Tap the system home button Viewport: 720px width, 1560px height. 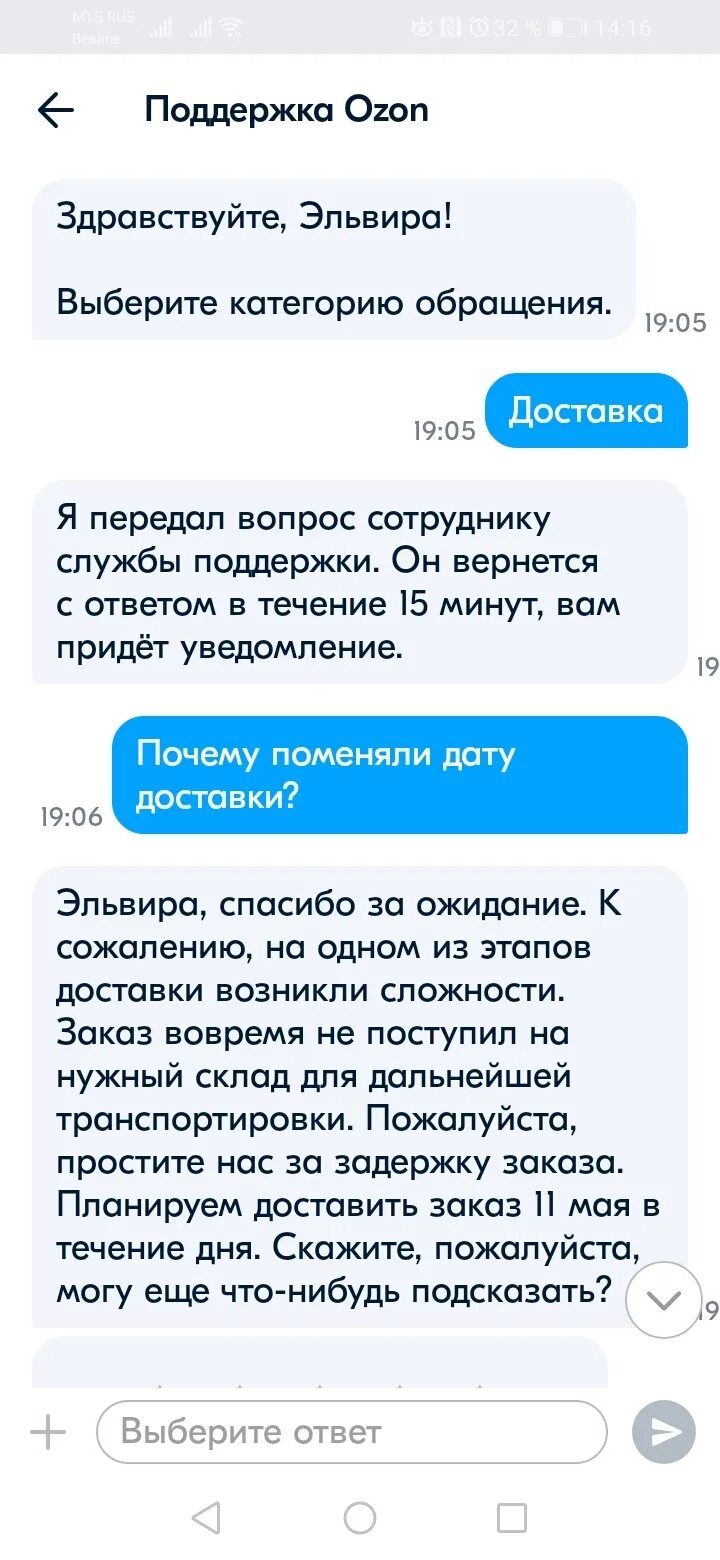(360, 1518)
